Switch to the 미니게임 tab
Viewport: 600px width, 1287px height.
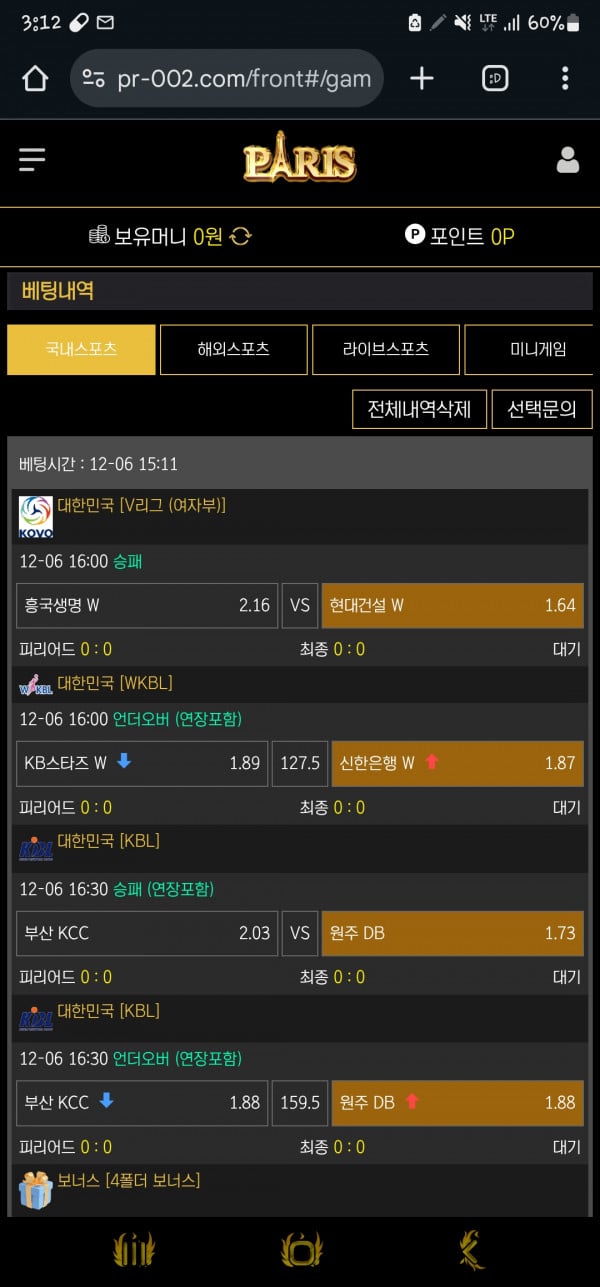point(535,349)
